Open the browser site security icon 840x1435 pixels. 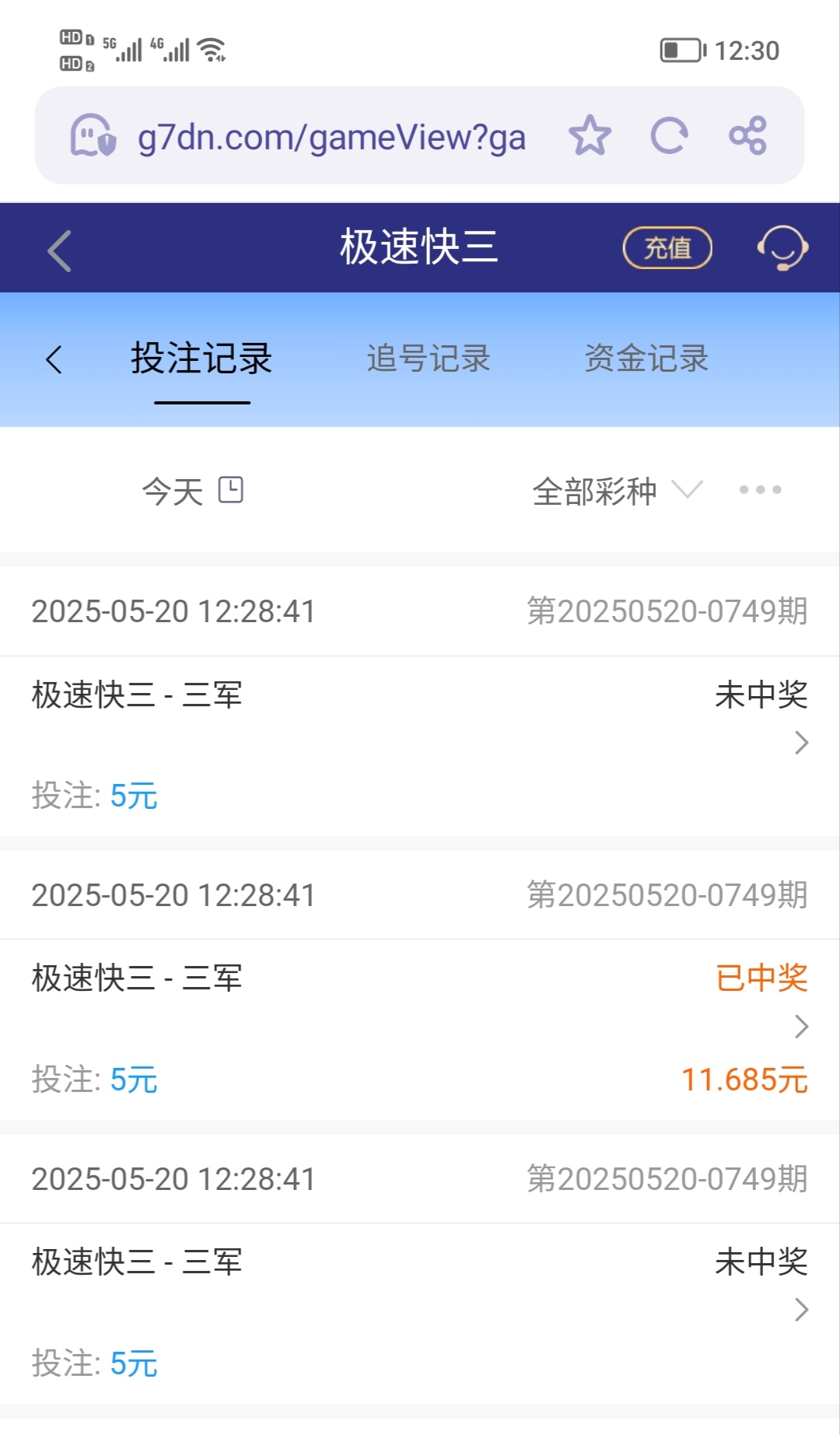click(93, 136)
